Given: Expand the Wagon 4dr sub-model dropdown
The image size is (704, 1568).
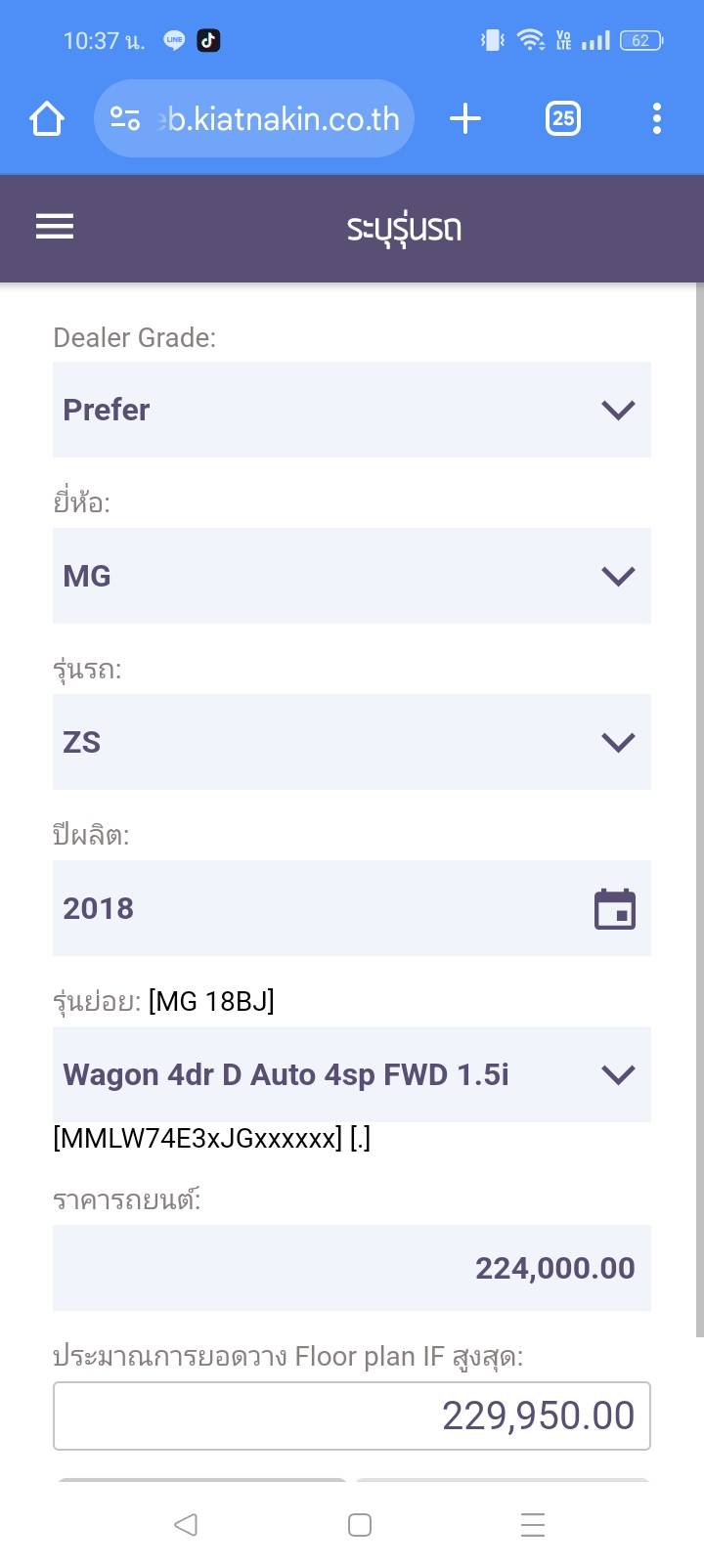Looking at the screenshot, I should tap(351, 1074).
